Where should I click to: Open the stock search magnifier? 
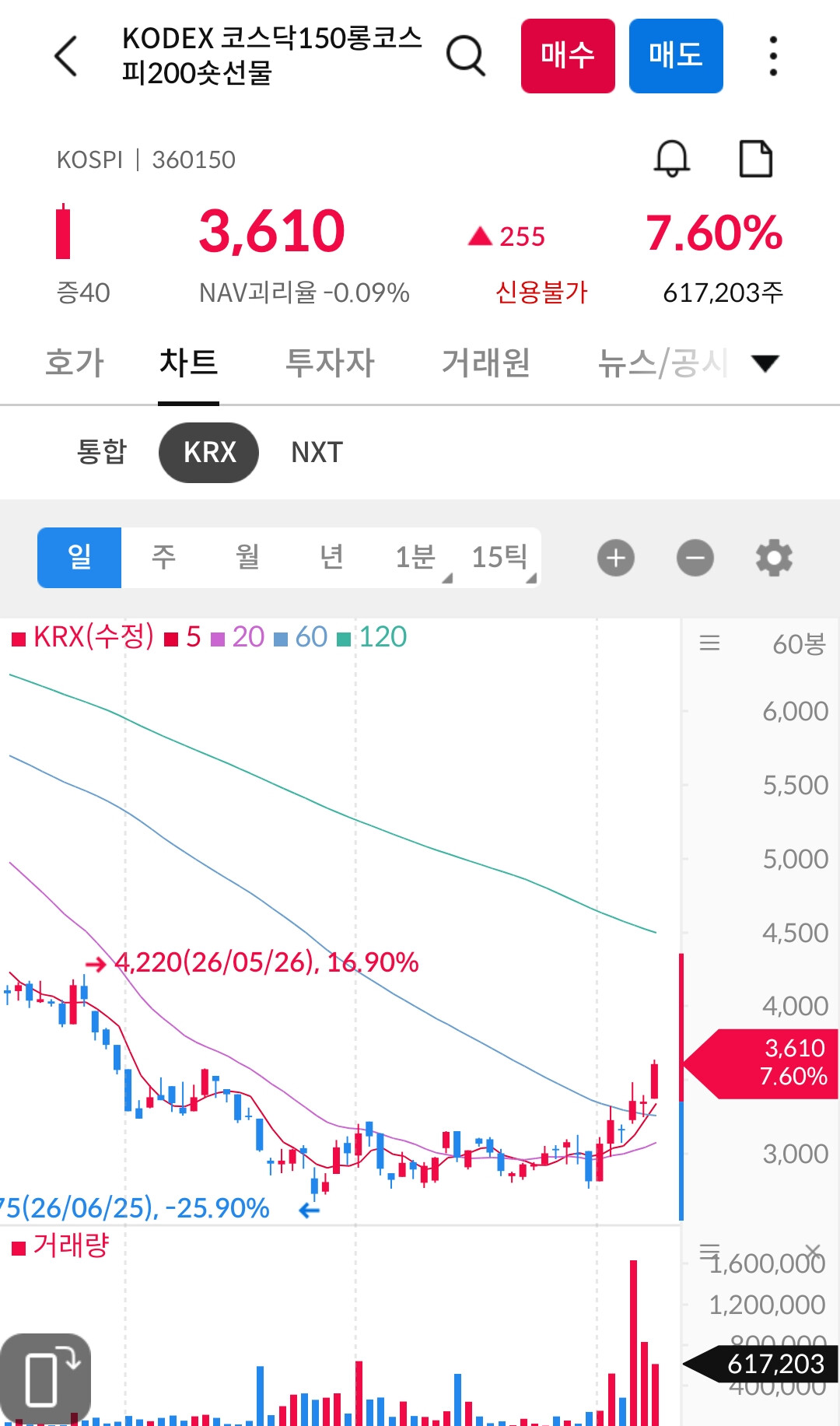click(466, 56)
